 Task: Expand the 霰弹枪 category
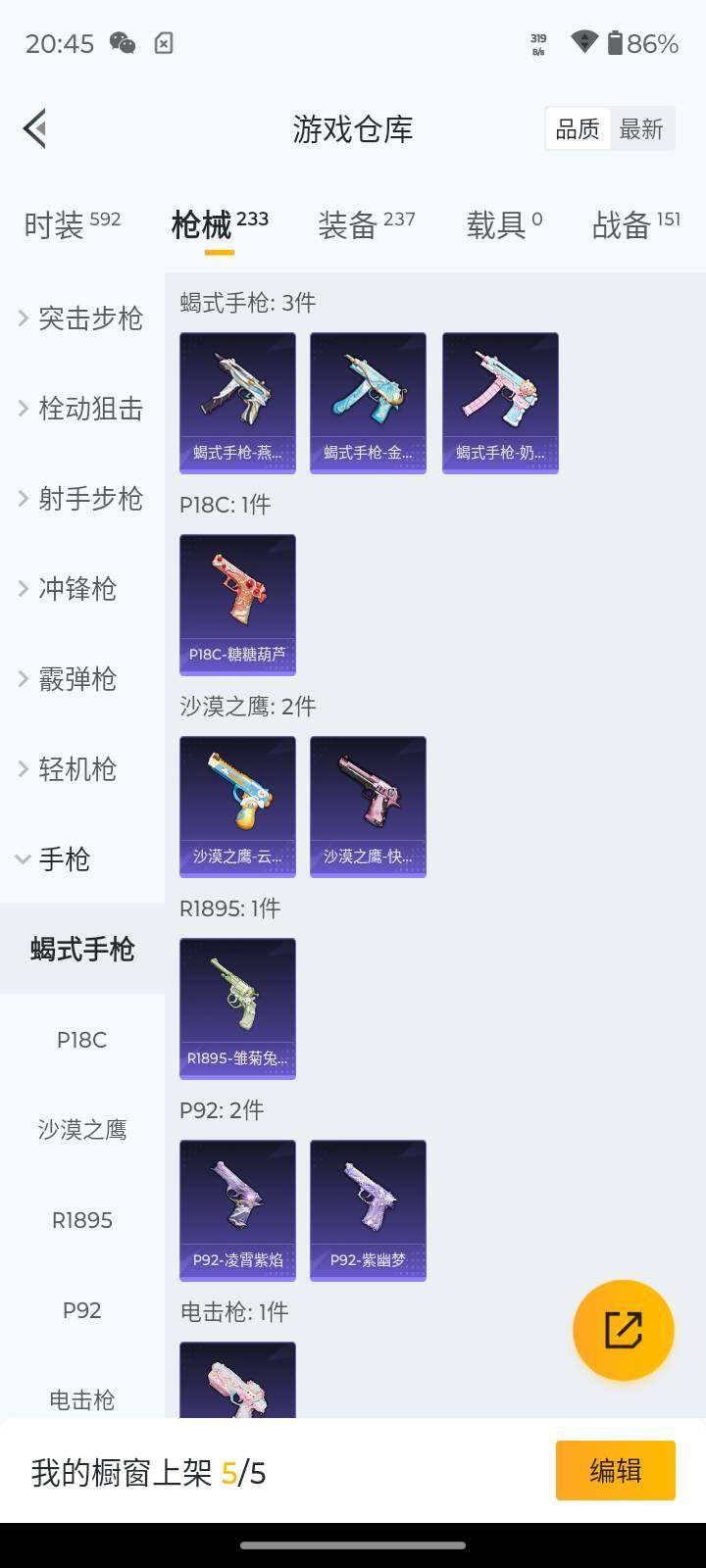tap(82, 678)
